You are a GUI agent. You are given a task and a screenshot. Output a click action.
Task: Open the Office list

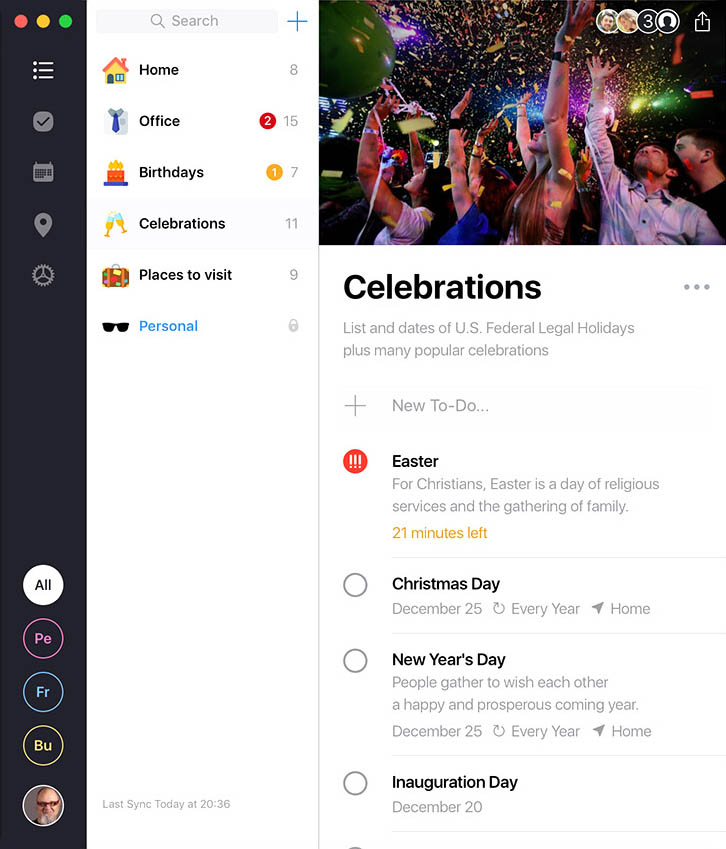(200, 121)
